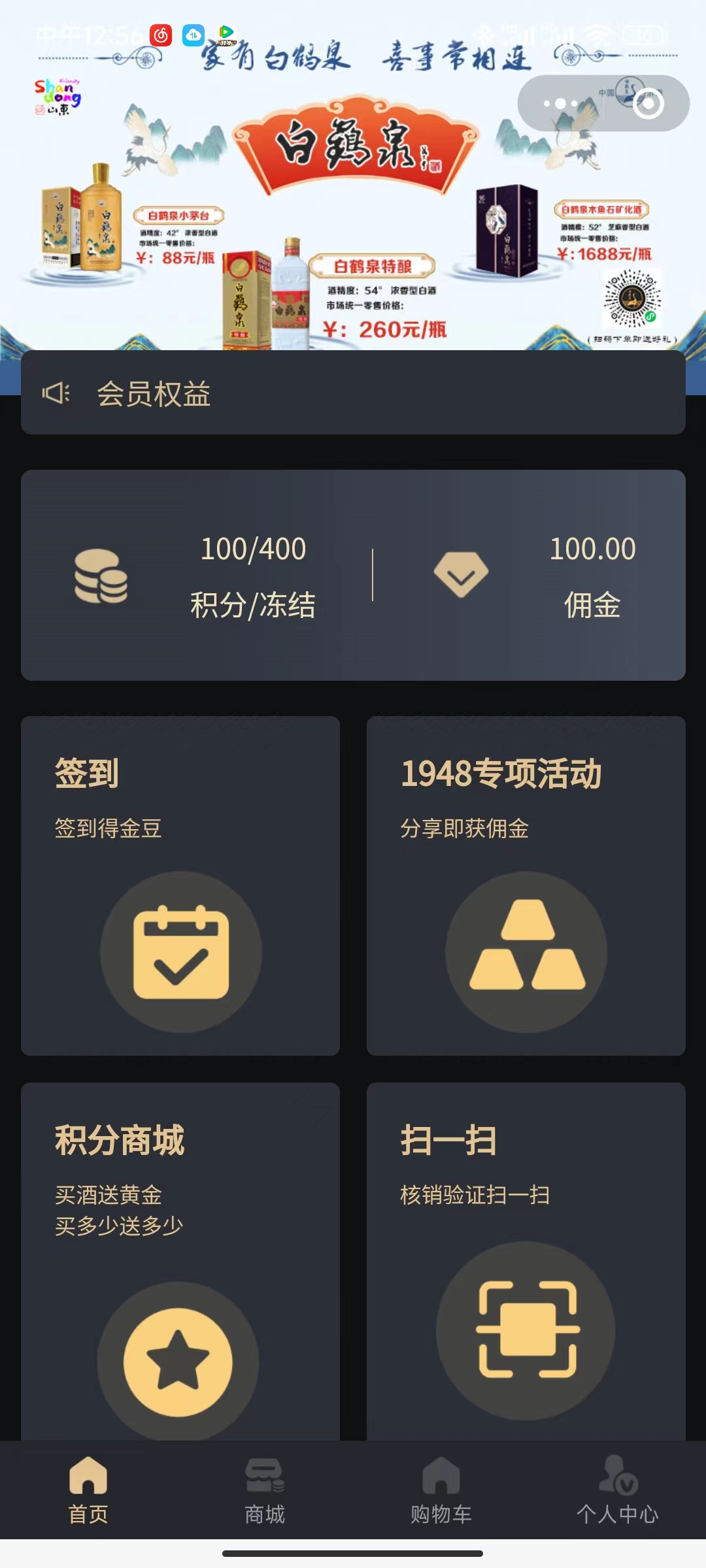Open the mini program more options menu

[x=560, y=104]
